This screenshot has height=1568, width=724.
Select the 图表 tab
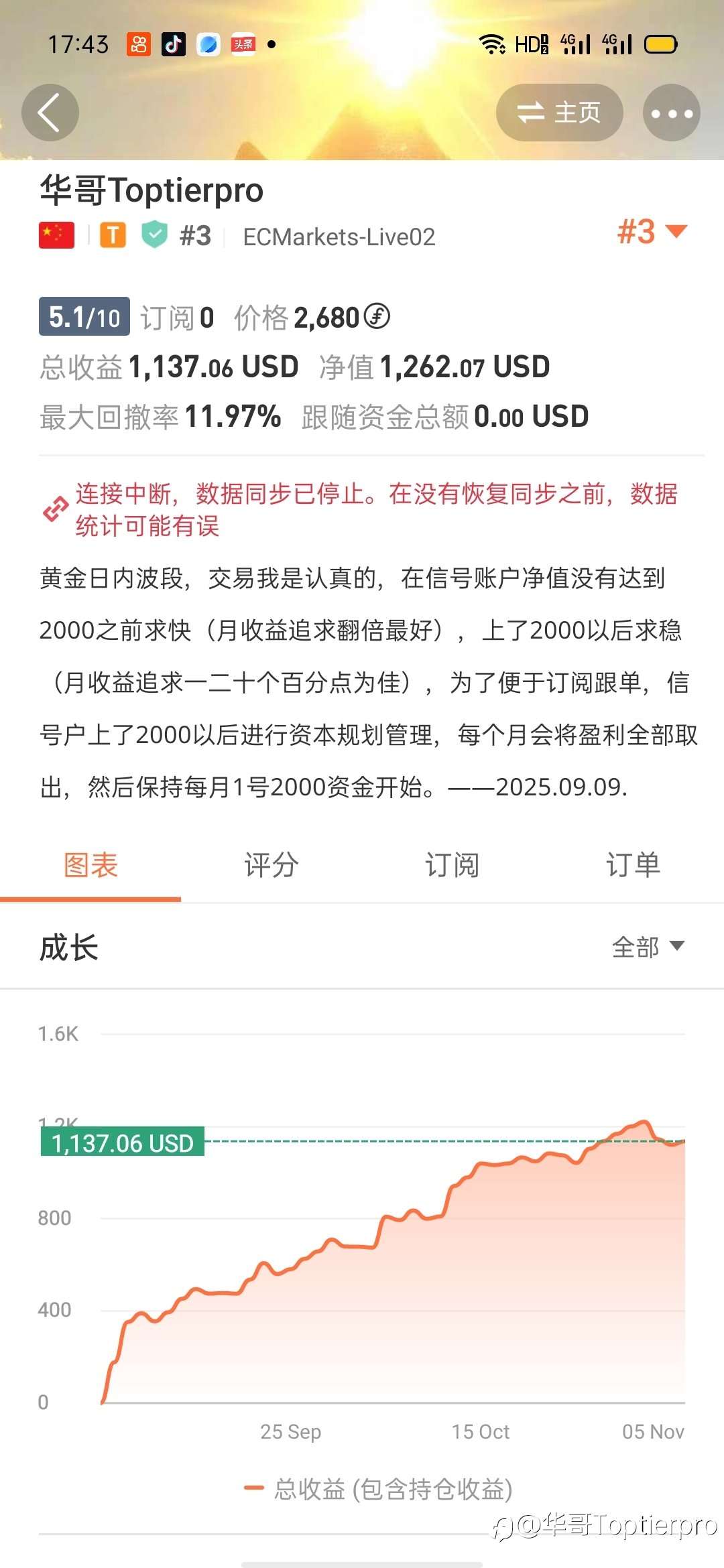click(92, 866)
